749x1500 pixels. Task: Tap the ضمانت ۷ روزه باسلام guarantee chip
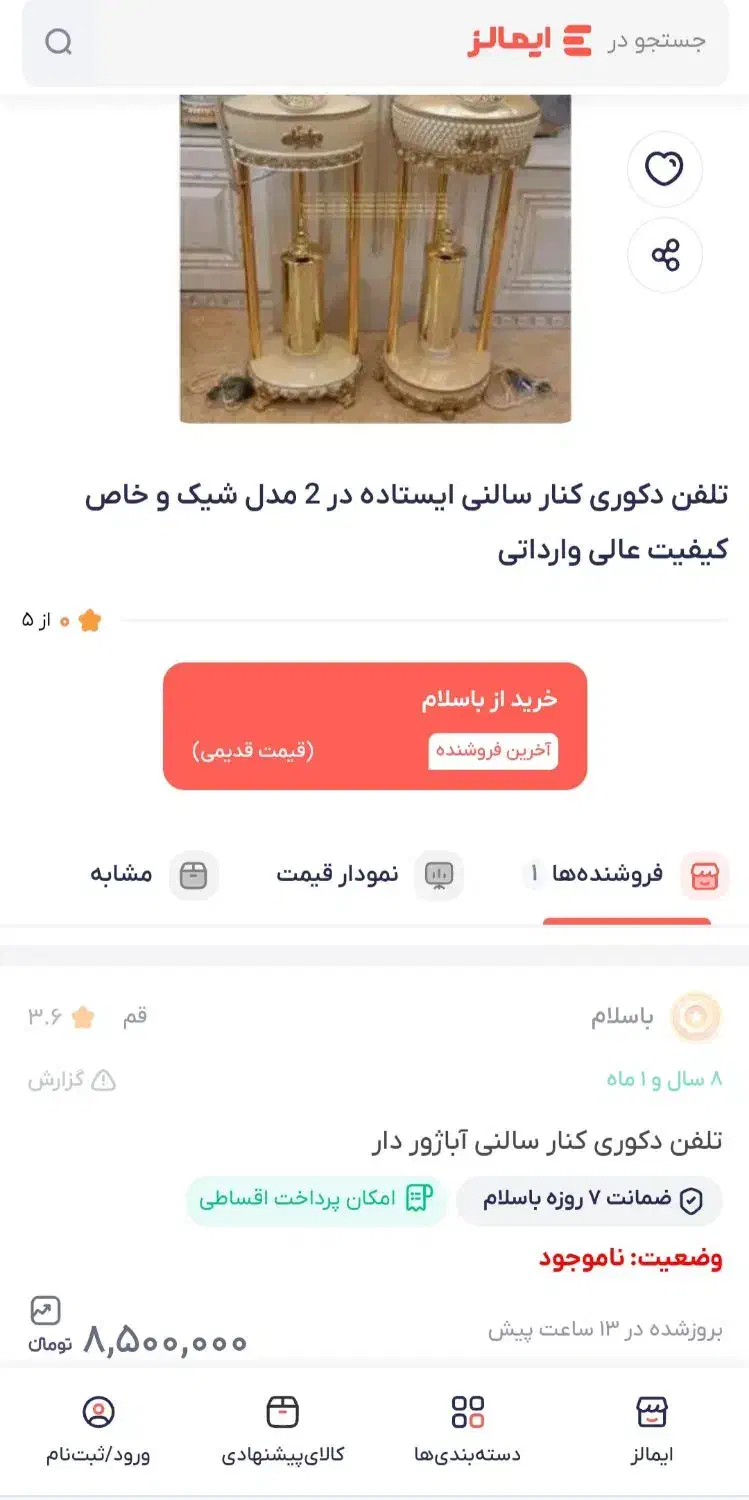[590, 1200]
